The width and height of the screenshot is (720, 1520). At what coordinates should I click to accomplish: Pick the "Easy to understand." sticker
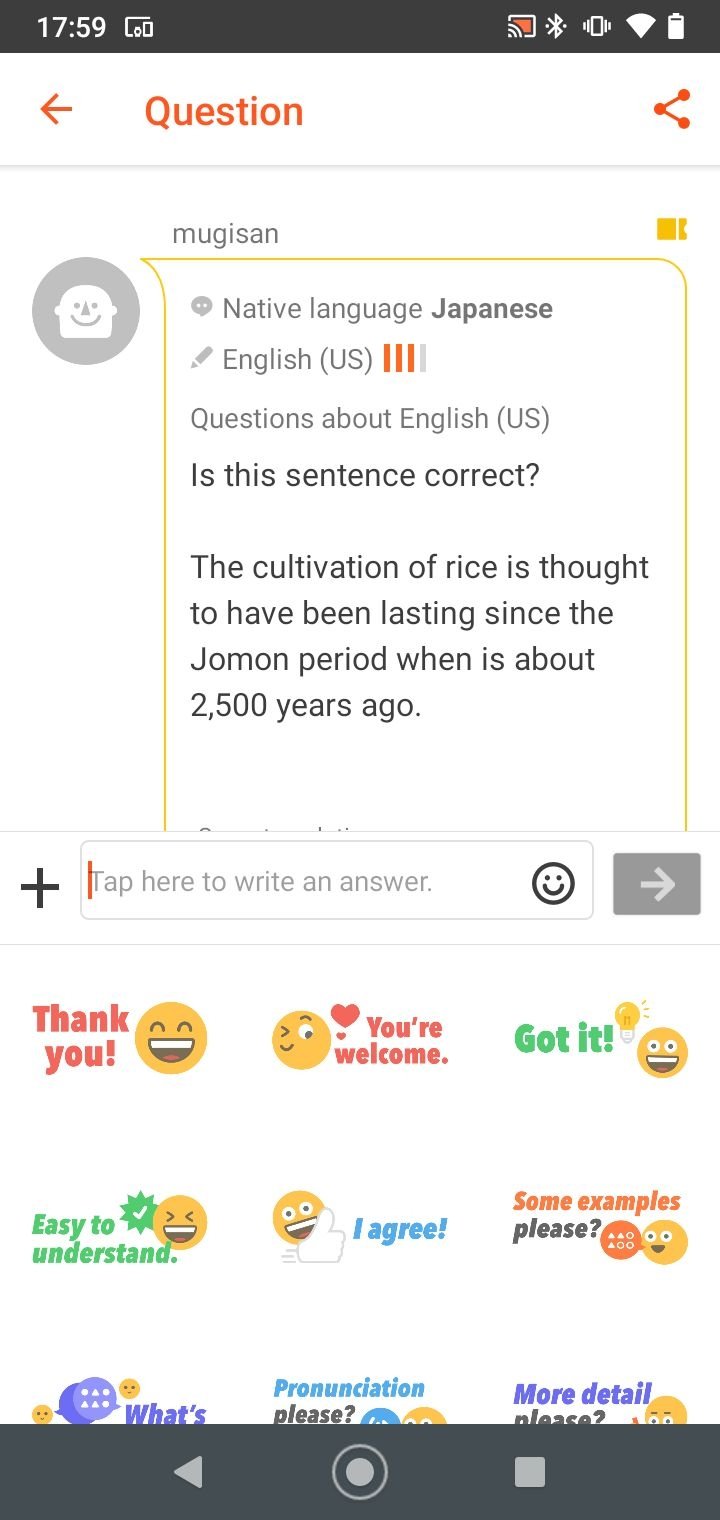[x=120, y=1227]
